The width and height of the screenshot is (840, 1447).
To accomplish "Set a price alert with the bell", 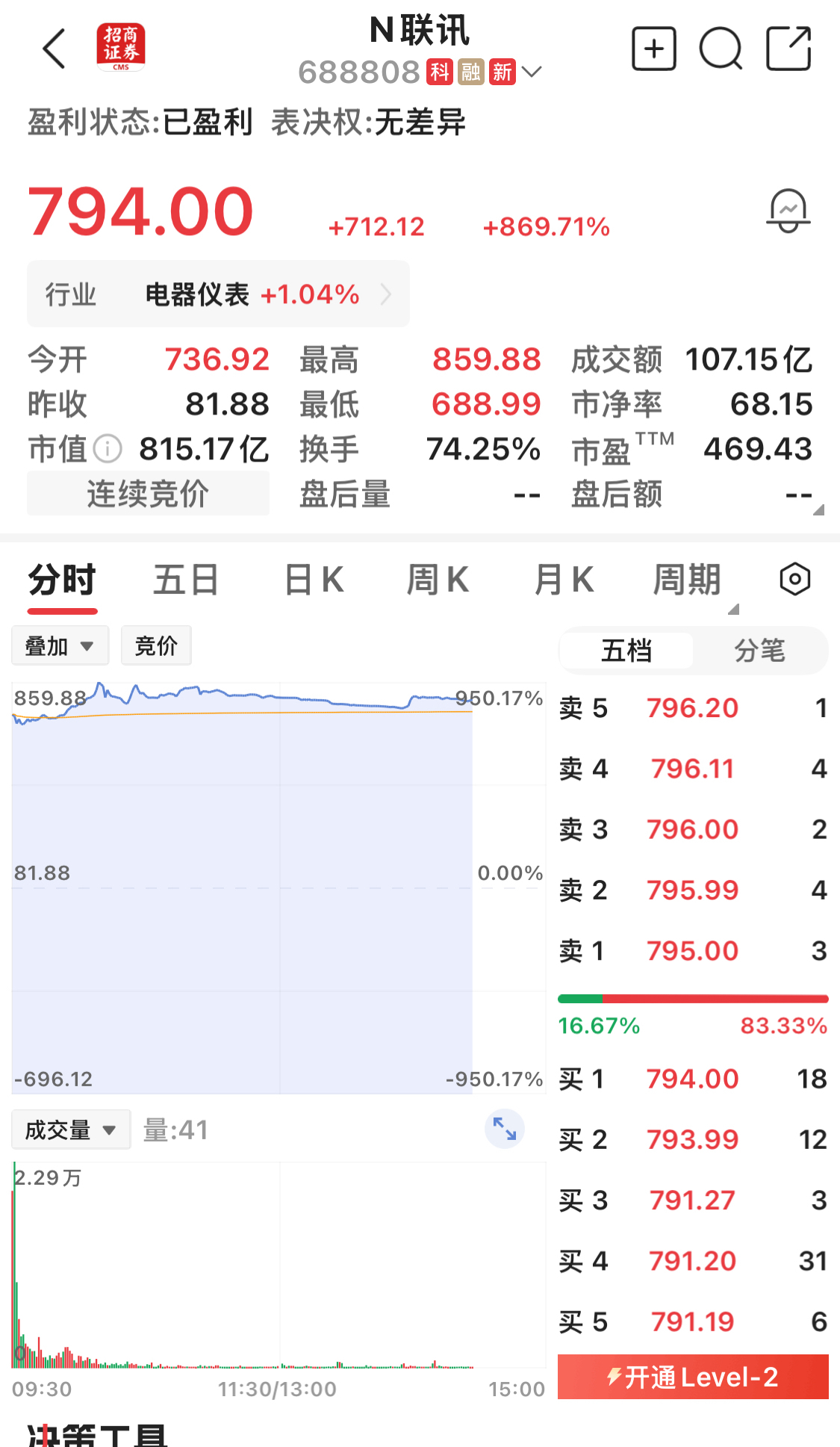I will coord(788,211).
